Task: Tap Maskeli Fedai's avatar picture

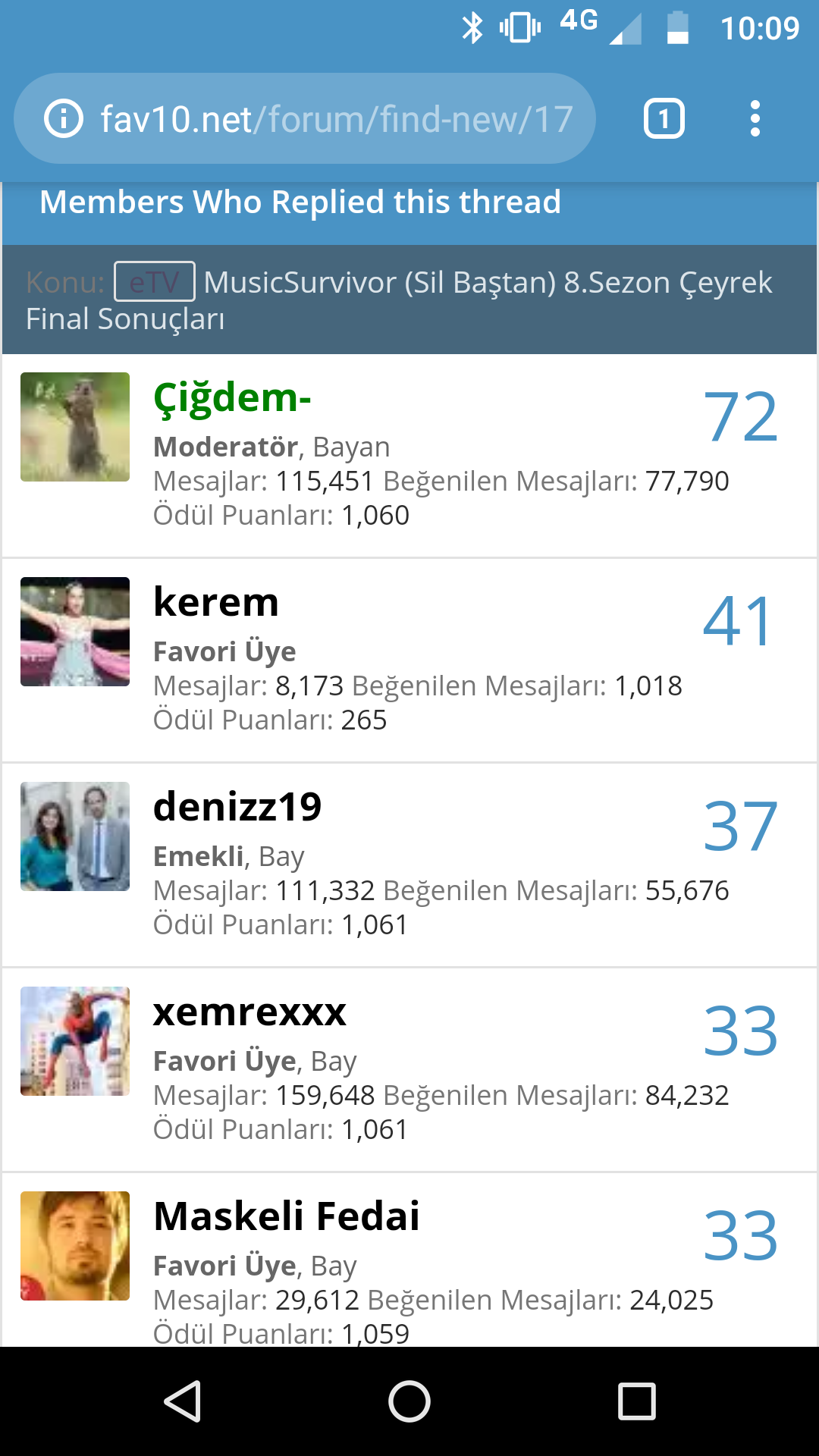Action: [x=75, y=1246]
